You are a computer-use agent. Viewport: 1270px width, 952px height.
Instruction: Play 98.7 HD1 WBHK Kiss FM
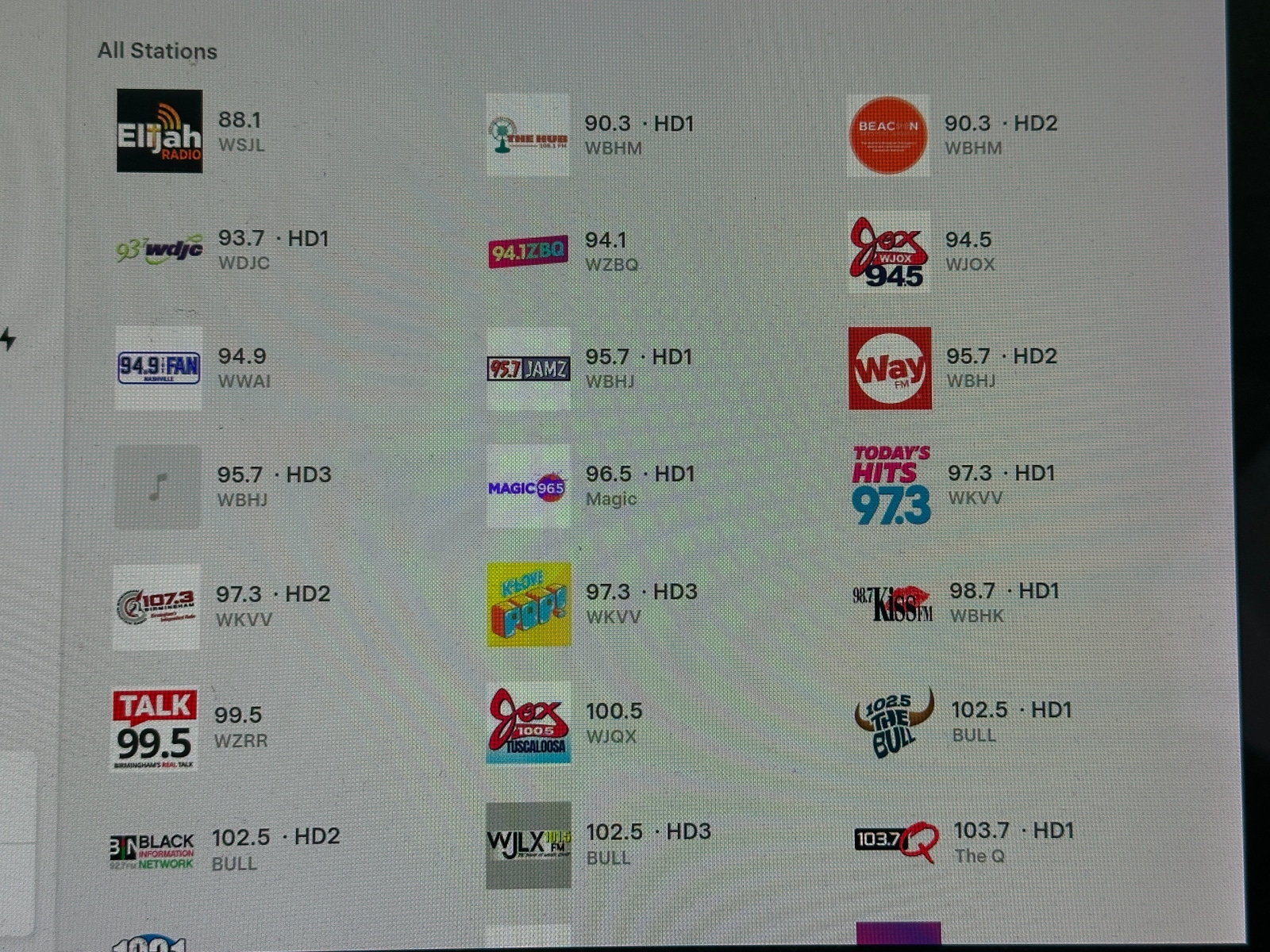[x=893, y=604]
